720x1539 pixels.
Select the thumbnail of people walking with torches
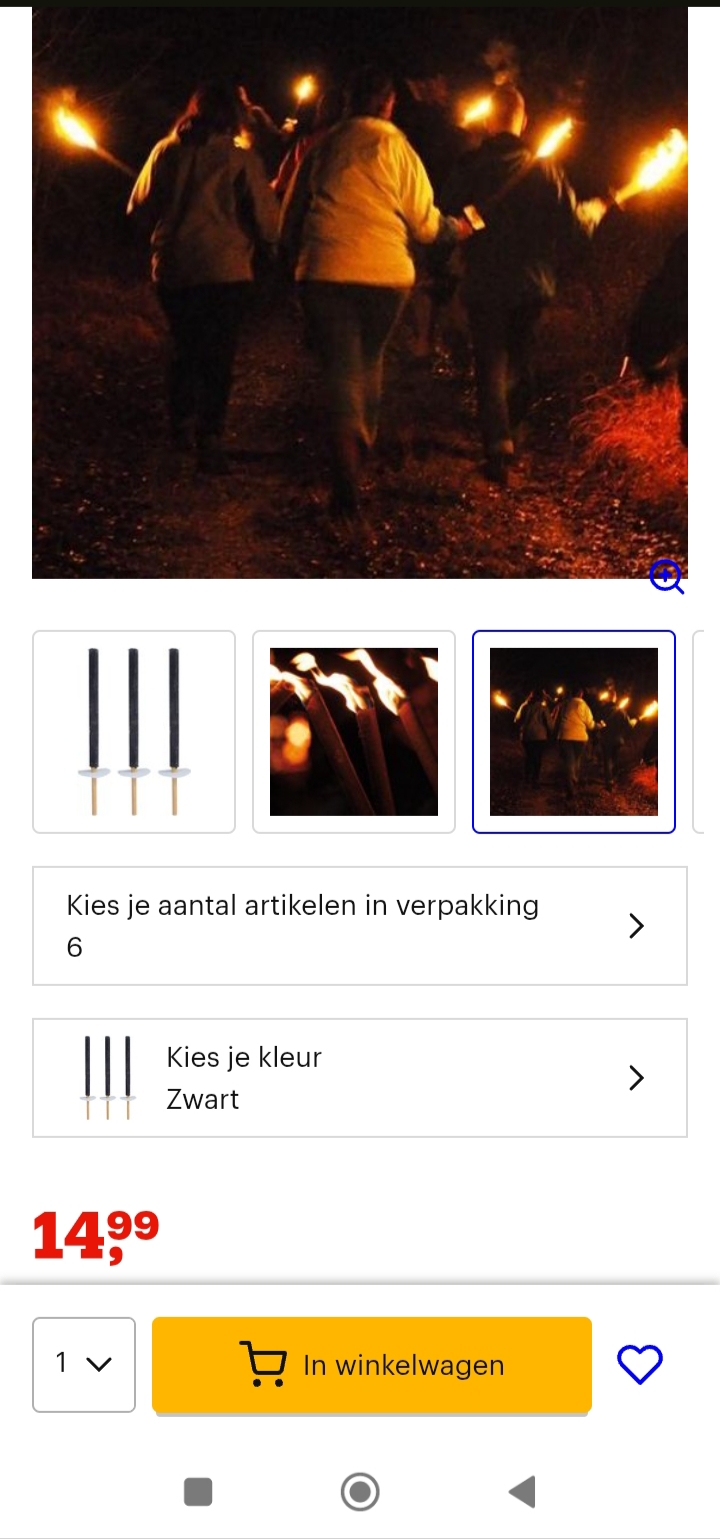coord(574,732)
